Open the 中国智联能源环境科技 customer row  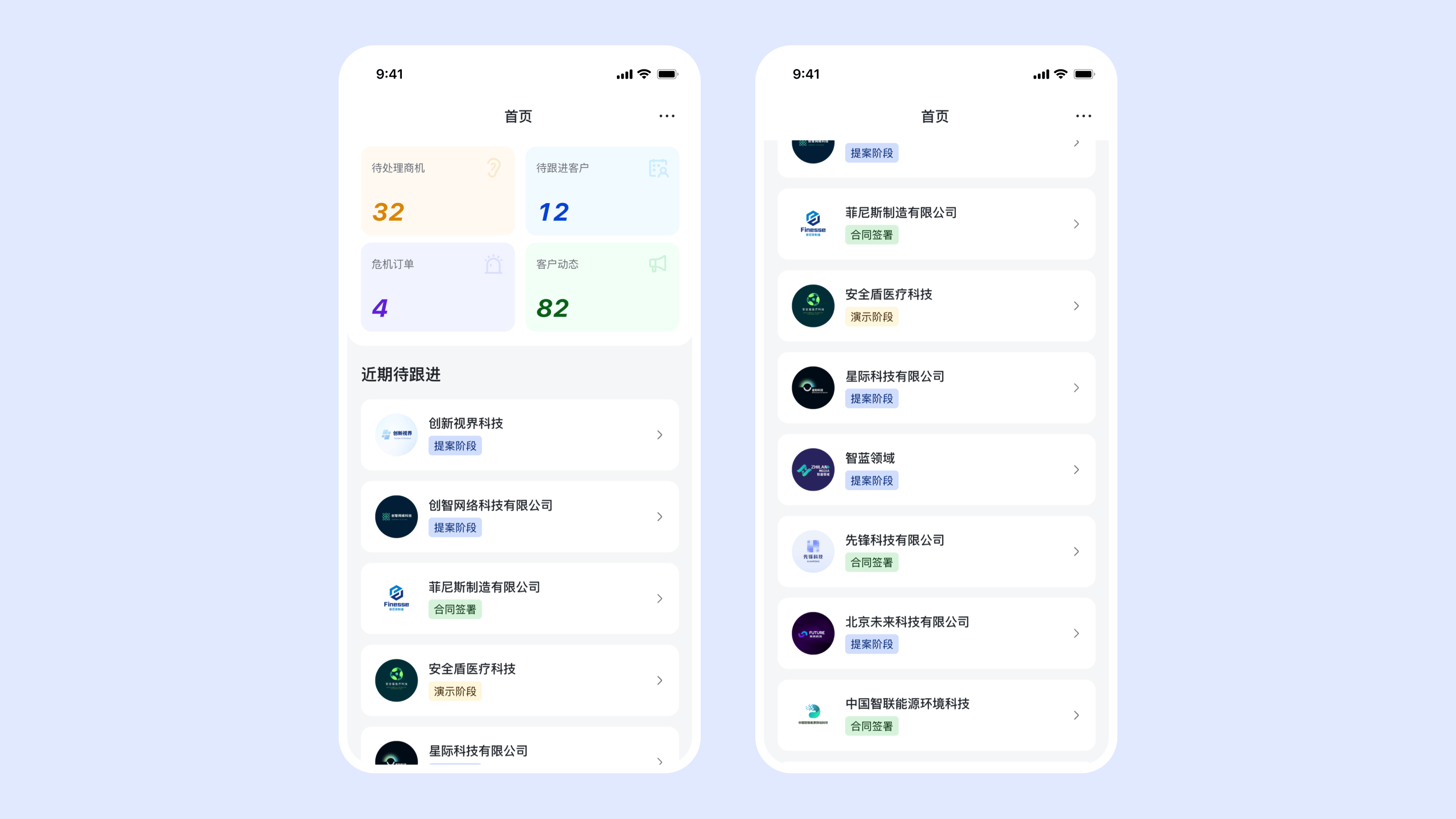[x=936, y=715]
